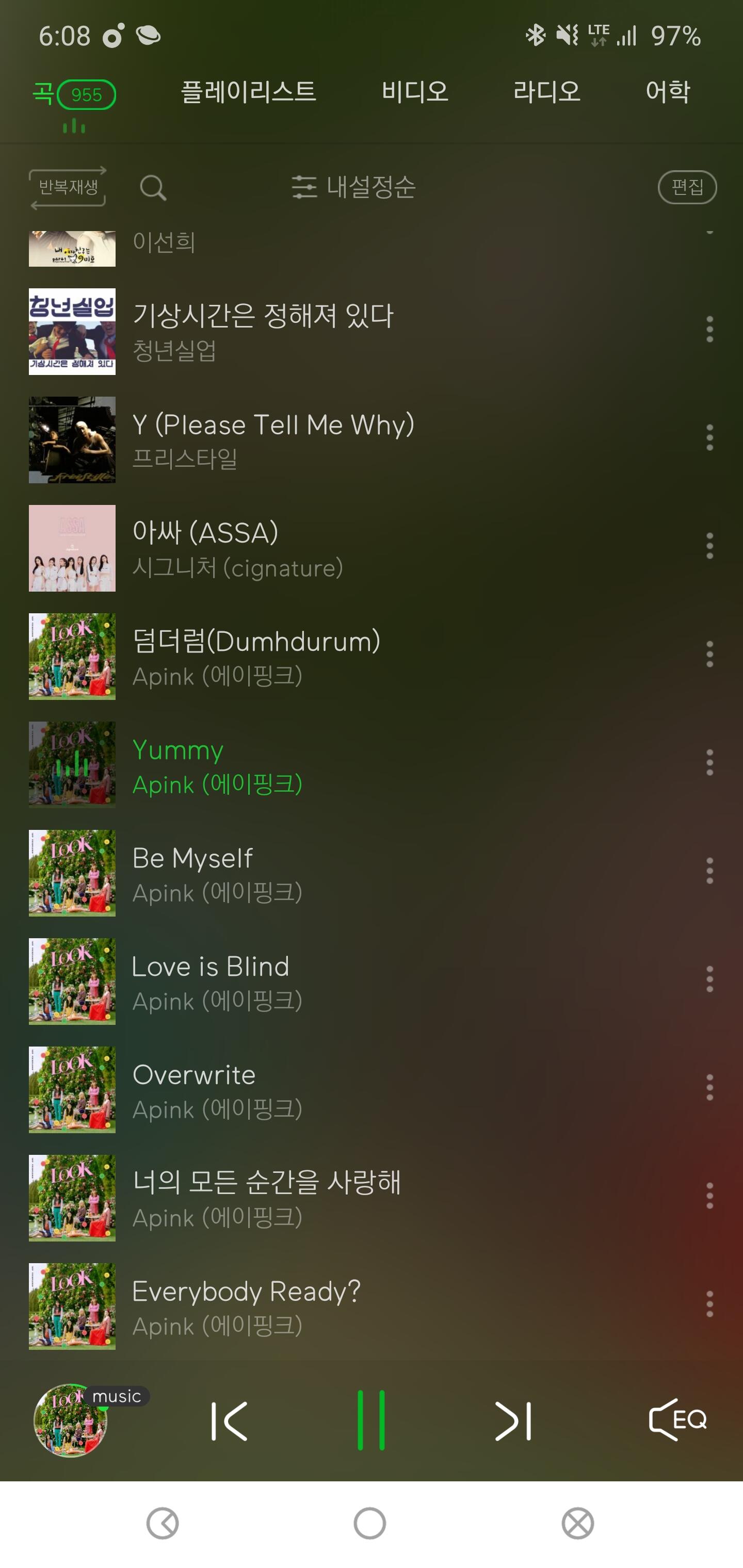The image size is (743, 1568).
Task: Tap the 편집 edit button
Action: coord(686,187)
